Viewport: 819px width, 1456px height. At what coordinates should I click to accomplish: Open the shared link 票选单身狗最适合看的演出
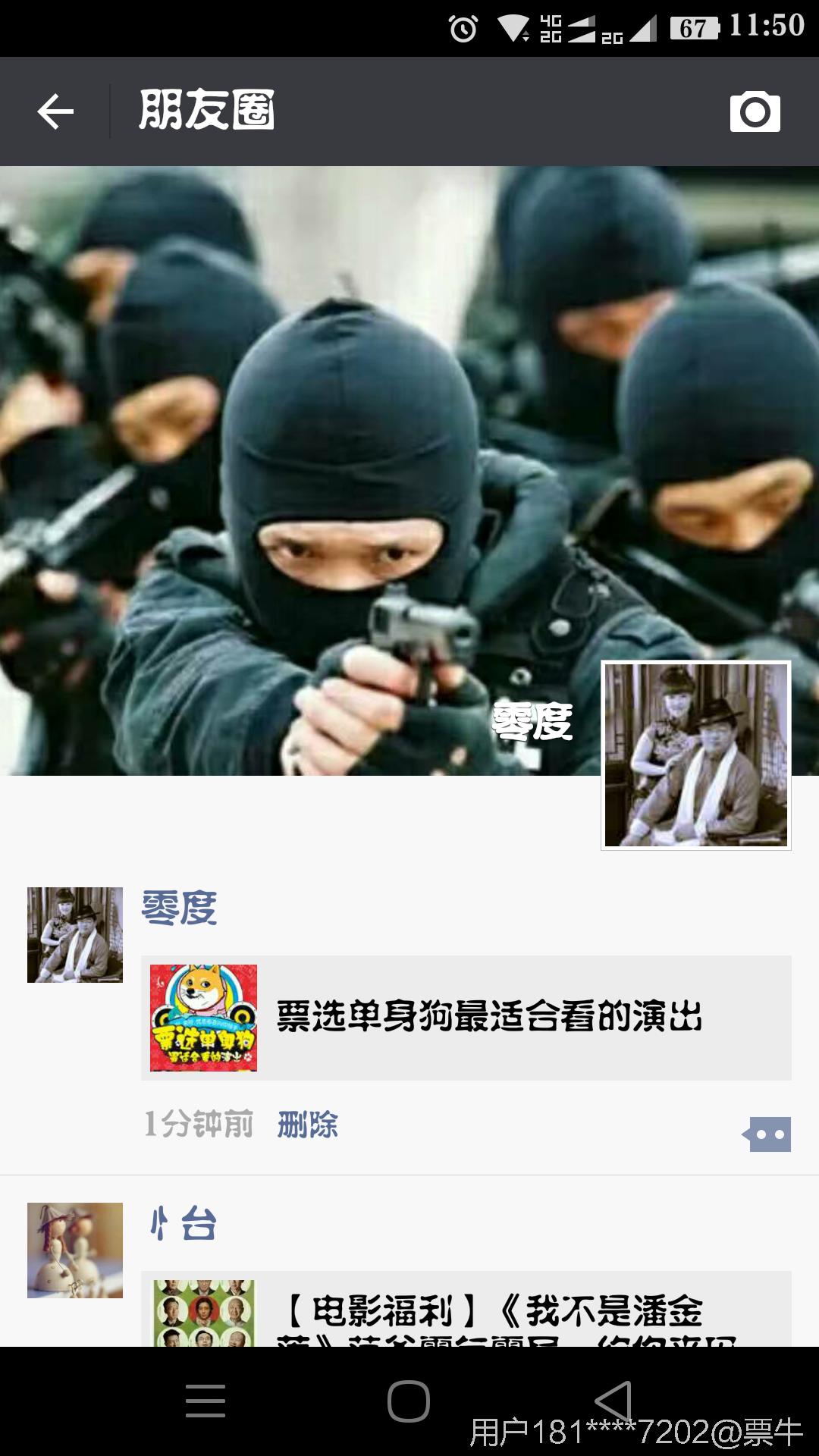coord(466,1018)
